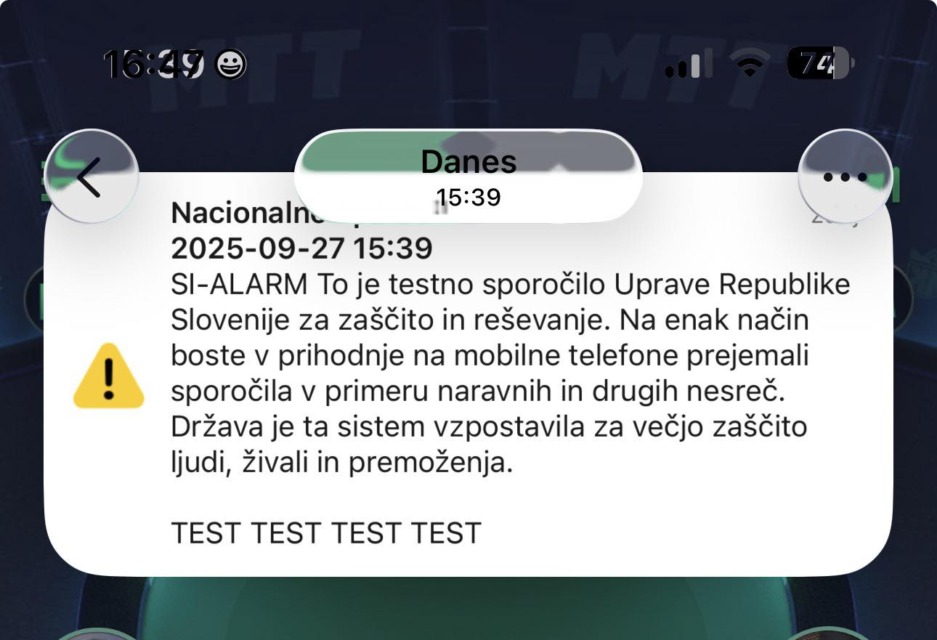Open the three-dot more options menu
The width and height of the screenshot is (937, 640).
(845, 177)
